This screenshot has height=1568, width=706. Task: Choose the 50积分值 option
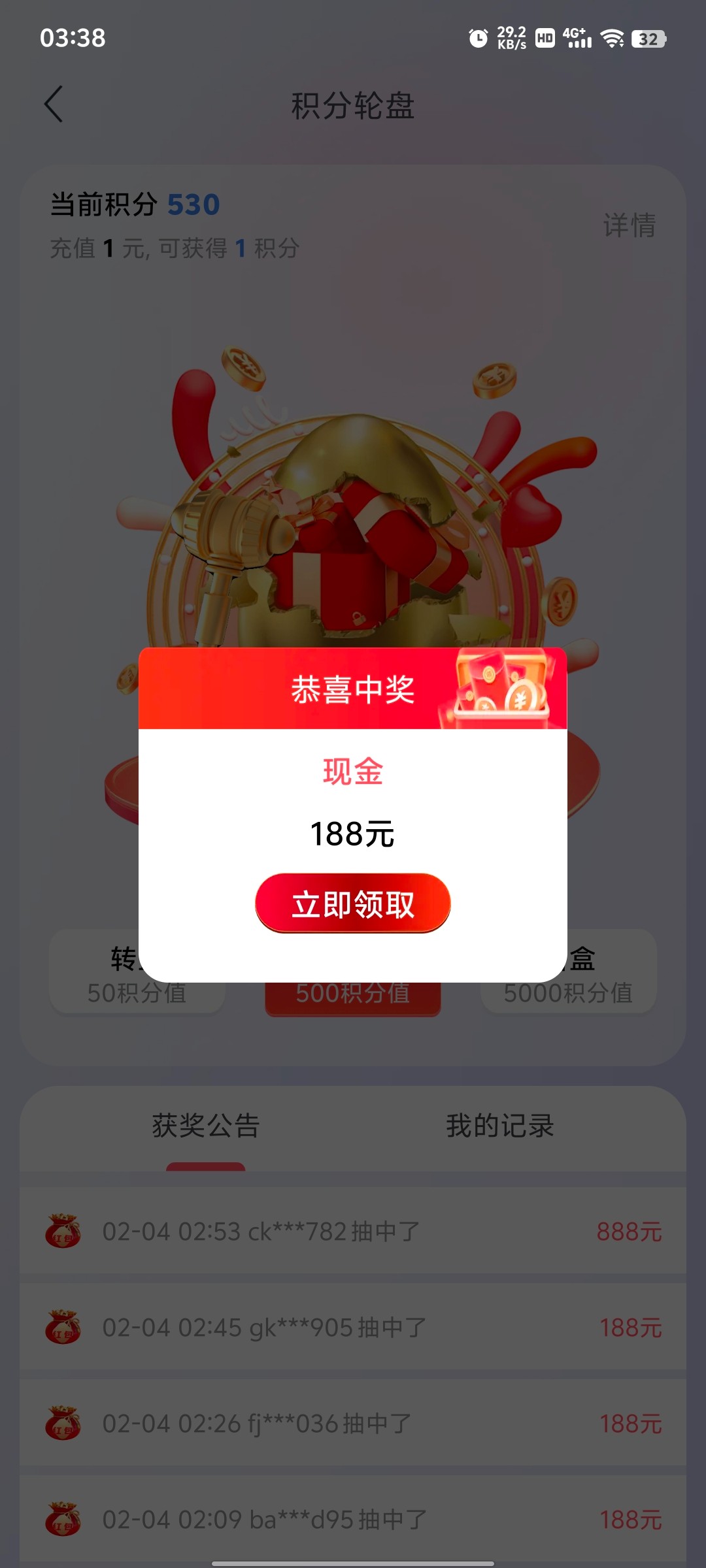point(137,994)
